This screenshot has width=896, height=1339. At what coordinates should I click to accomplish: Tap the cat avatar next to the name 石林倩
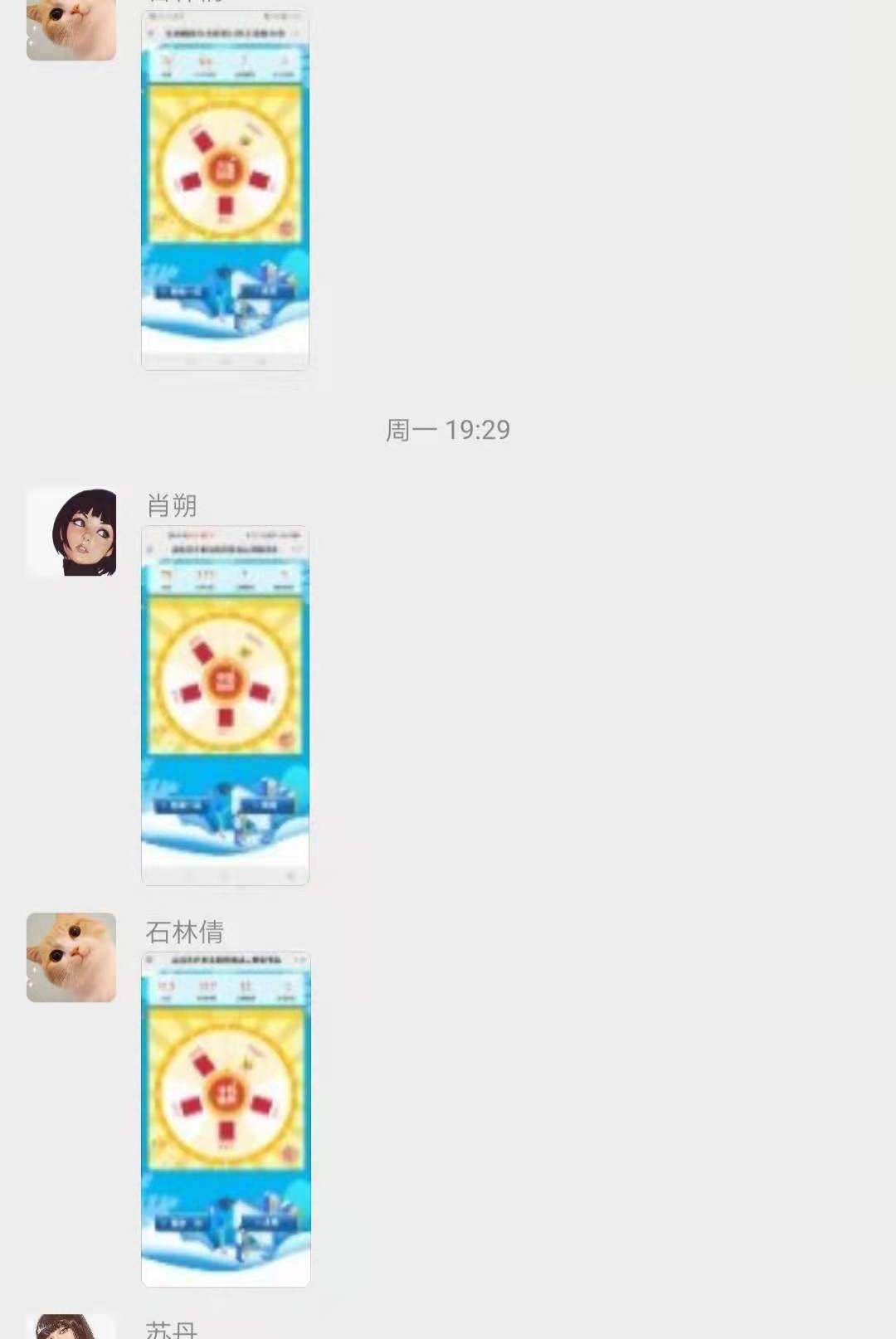pyautogui.click(x=71, y=957)
